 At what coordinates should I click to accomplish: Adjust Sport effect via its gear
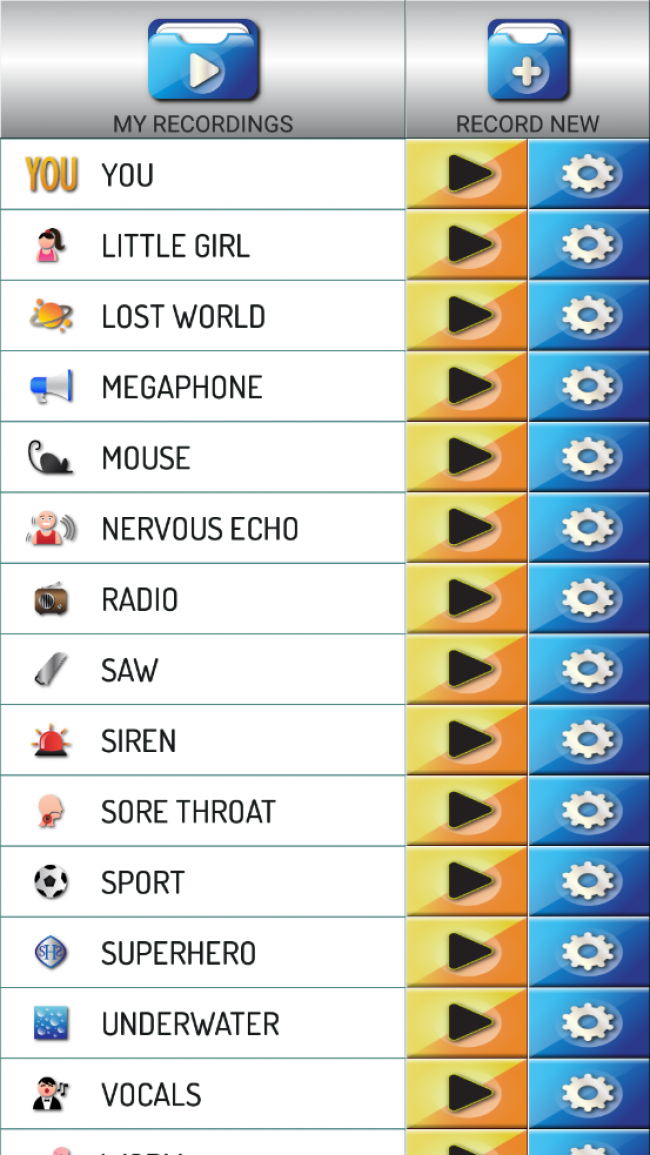point(589,882)
